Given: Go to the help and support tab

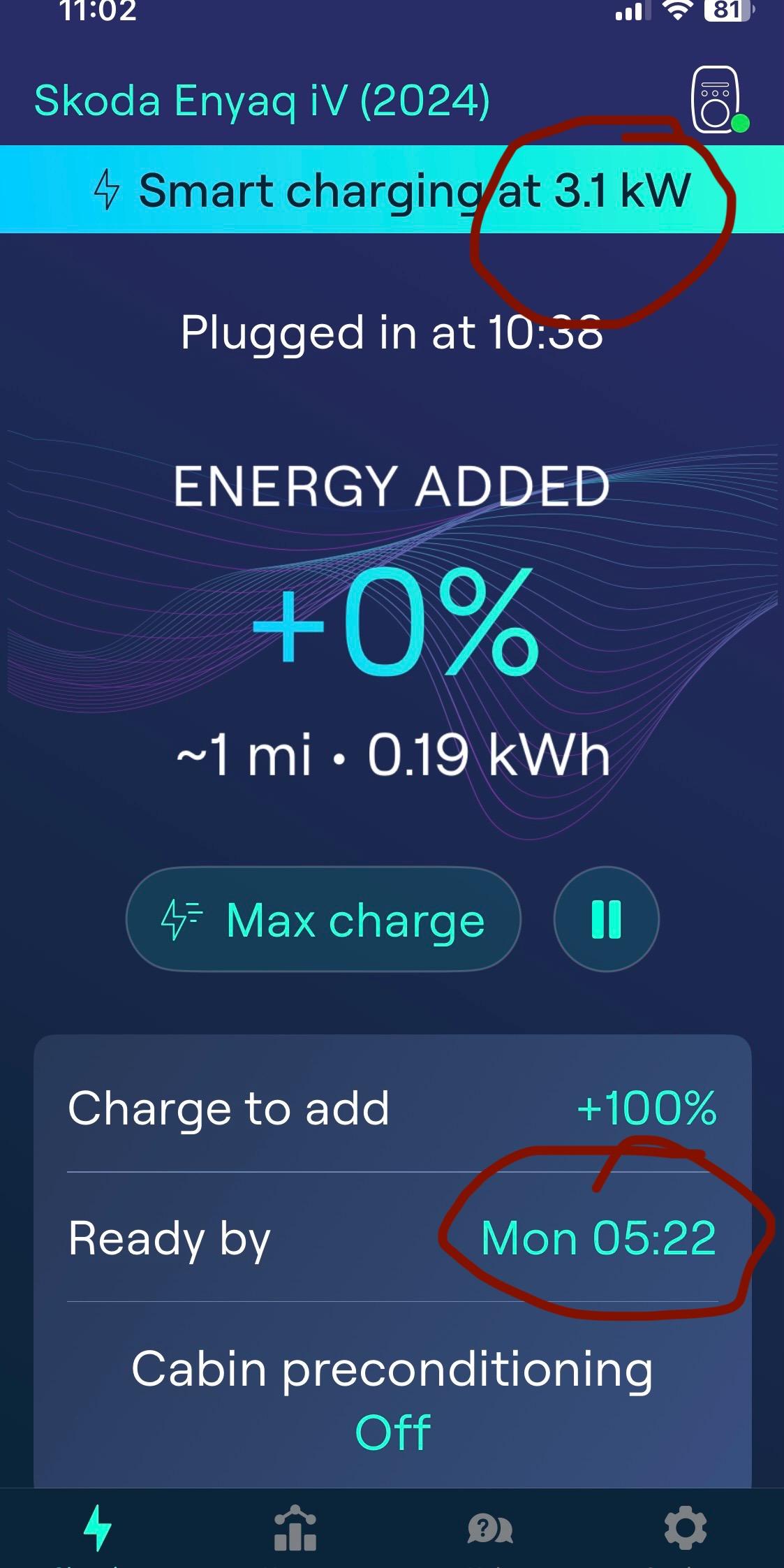Looking at the screenshot, I should (490, 1528).
